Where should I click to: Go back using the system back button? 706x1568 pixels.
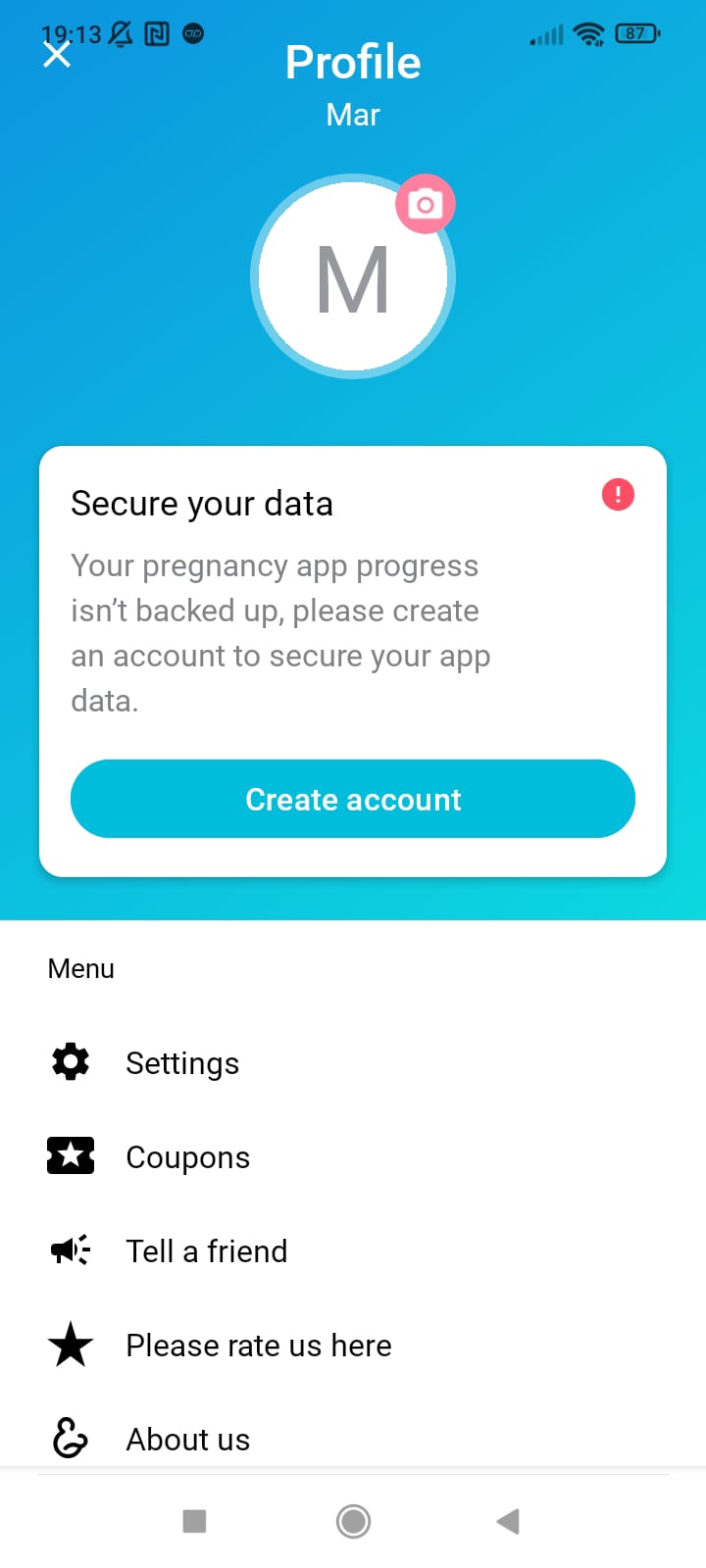click(508, 1521)
